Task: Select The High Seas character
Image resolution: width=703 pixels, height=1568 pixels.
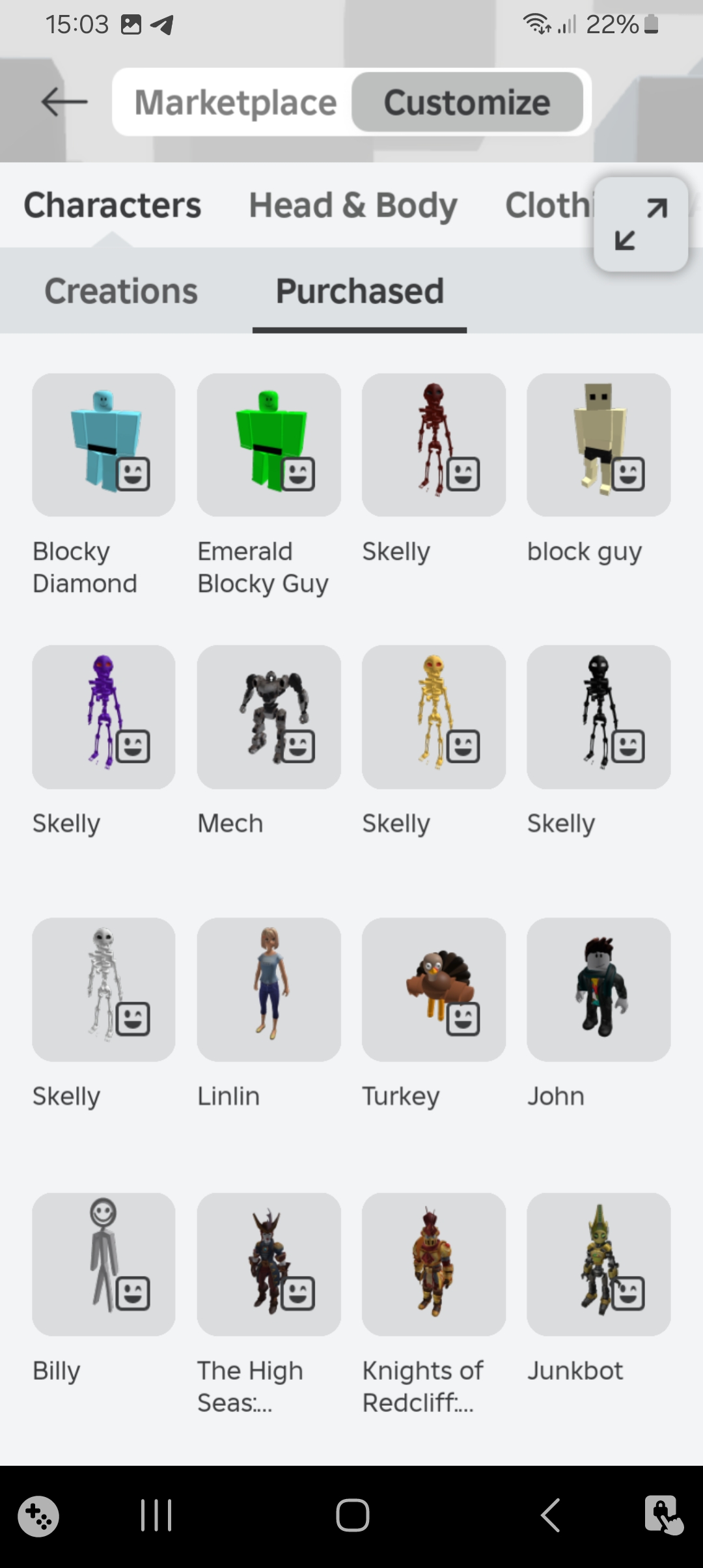Action: tap(269, 1264)
